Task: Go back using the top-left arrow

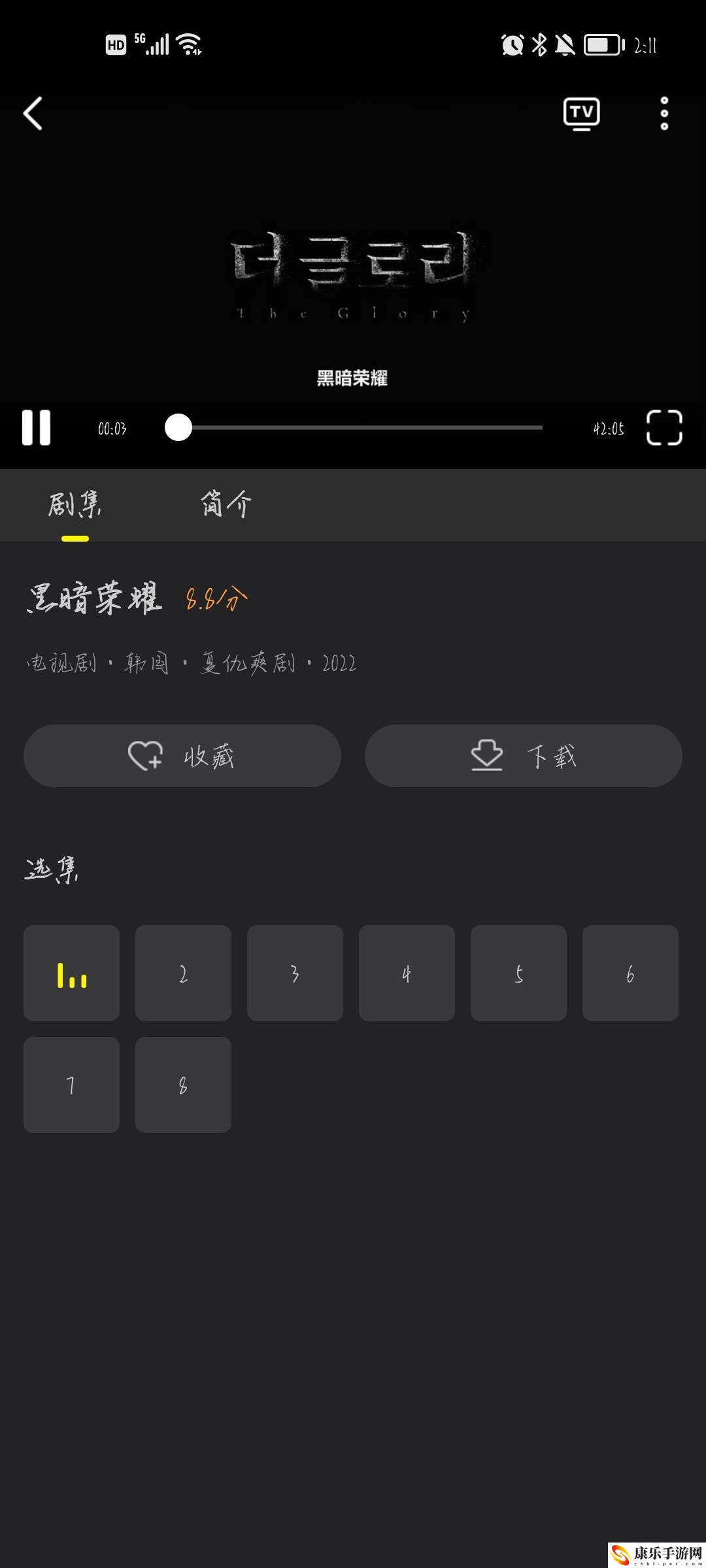Action: (33, 114)
